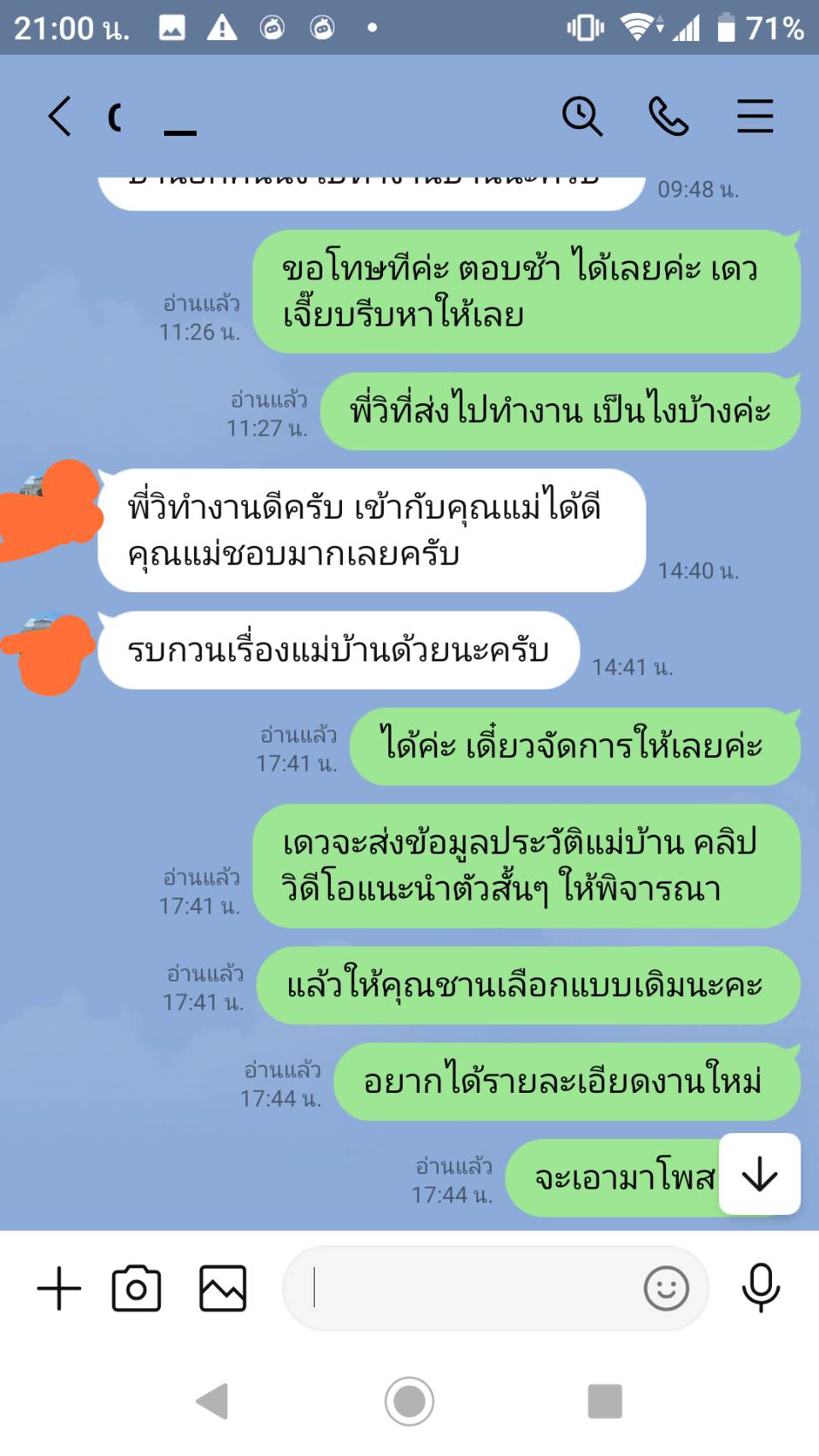Open the camera to take a photo

(137, 1289)
